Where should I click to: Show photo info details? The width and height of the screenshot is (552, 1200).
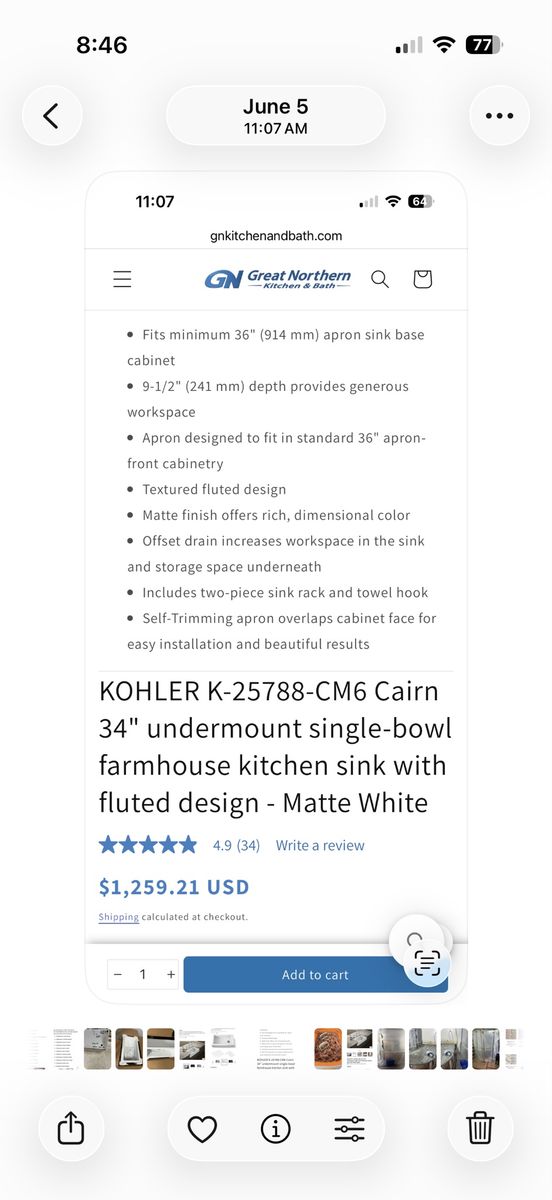tap(275, 1130)
